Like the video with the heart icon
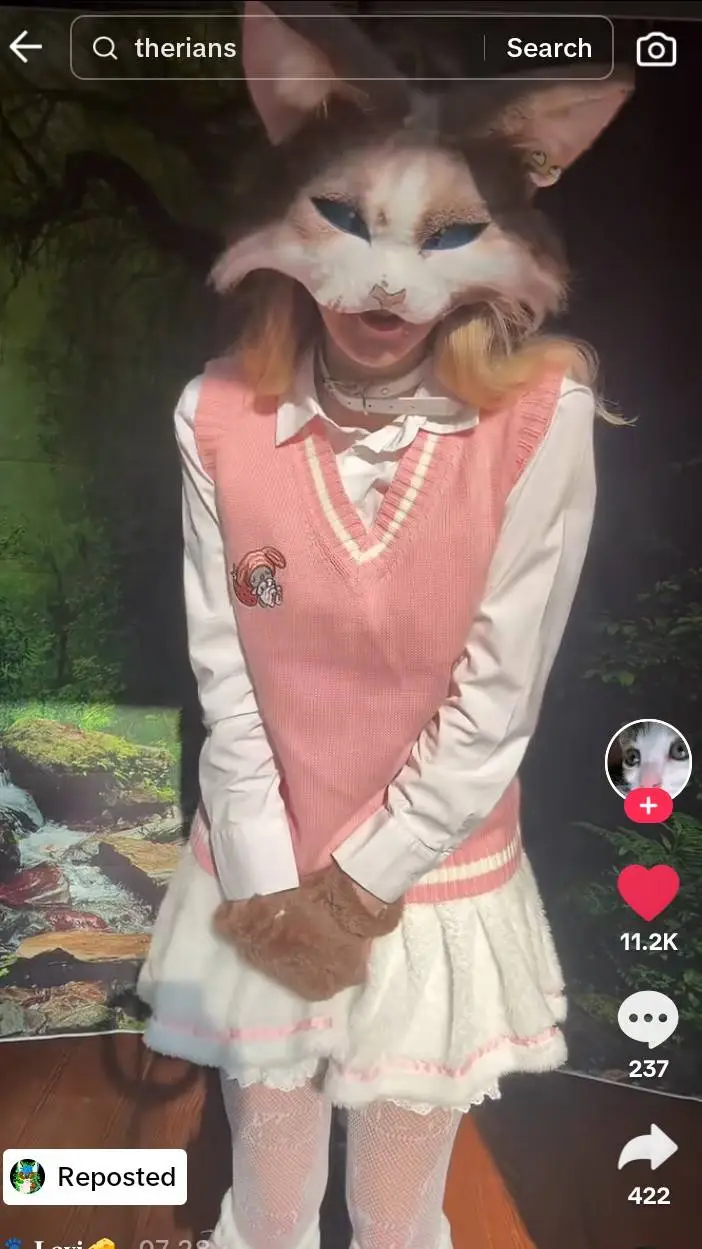 [x=648, y=893]
